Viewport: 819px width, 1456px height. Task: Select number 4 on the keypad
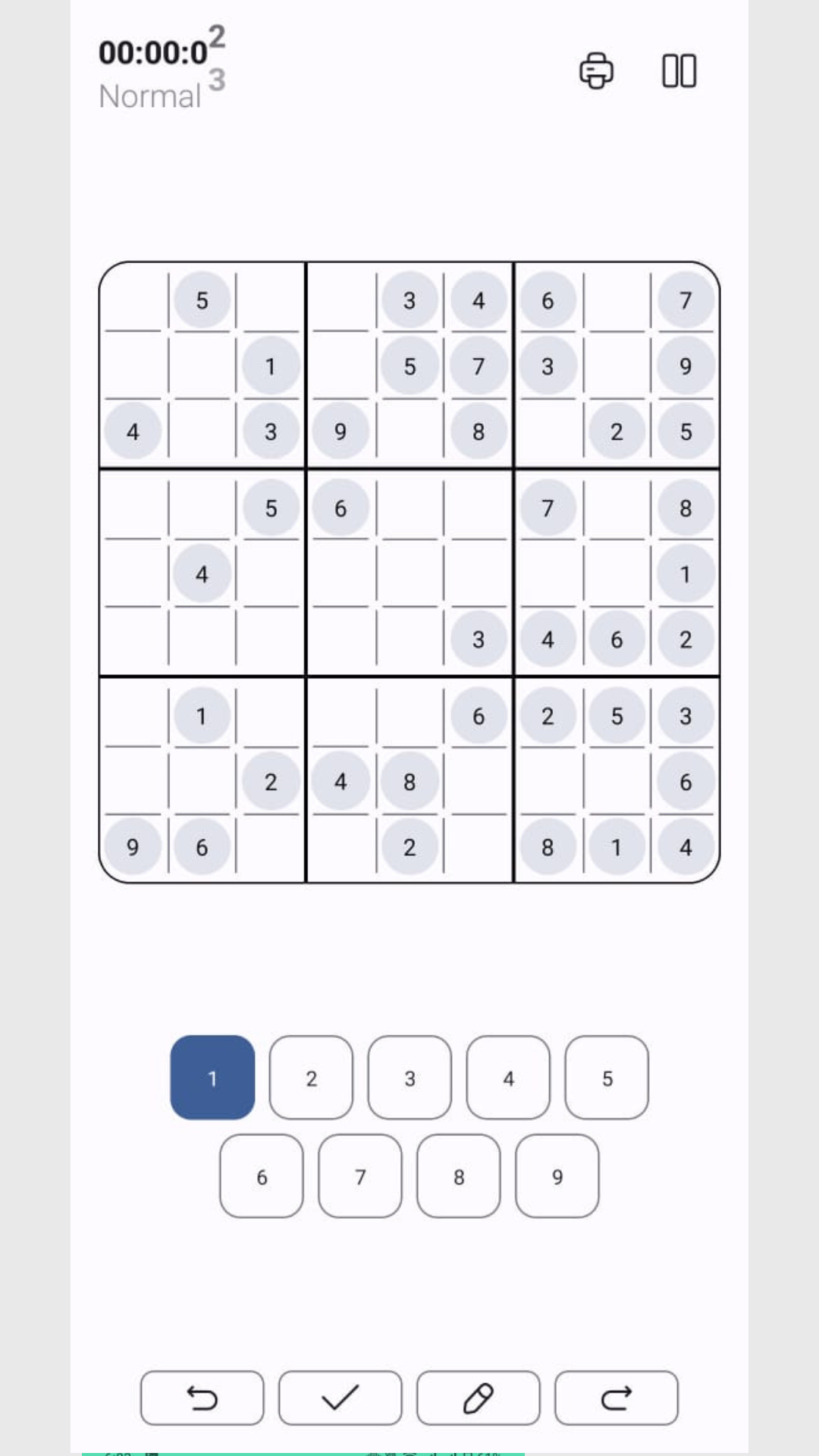coord(508,1078)
